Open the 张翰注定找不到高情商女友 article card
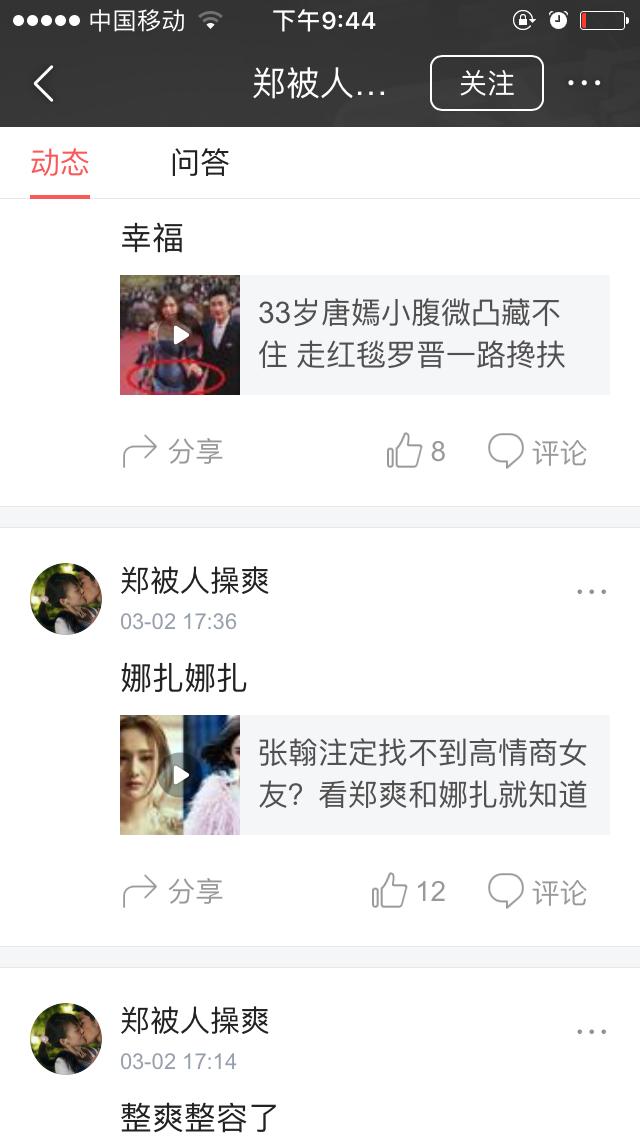This screenshot has height=1136, width=640. 365,775
